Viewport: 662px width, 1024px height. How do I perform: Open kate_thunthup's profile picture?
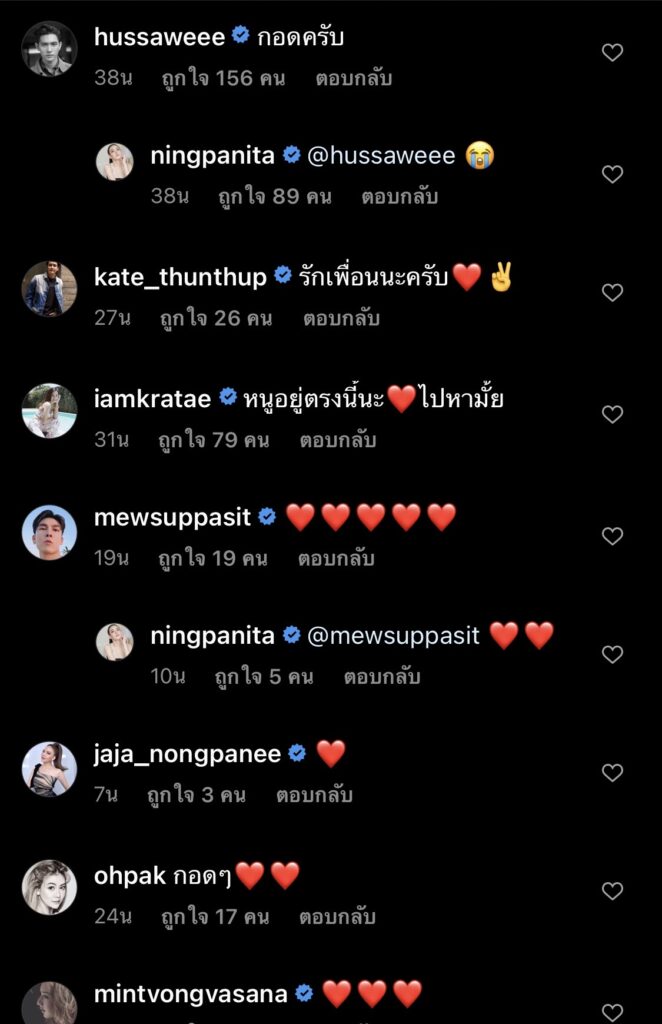(49, 289)
